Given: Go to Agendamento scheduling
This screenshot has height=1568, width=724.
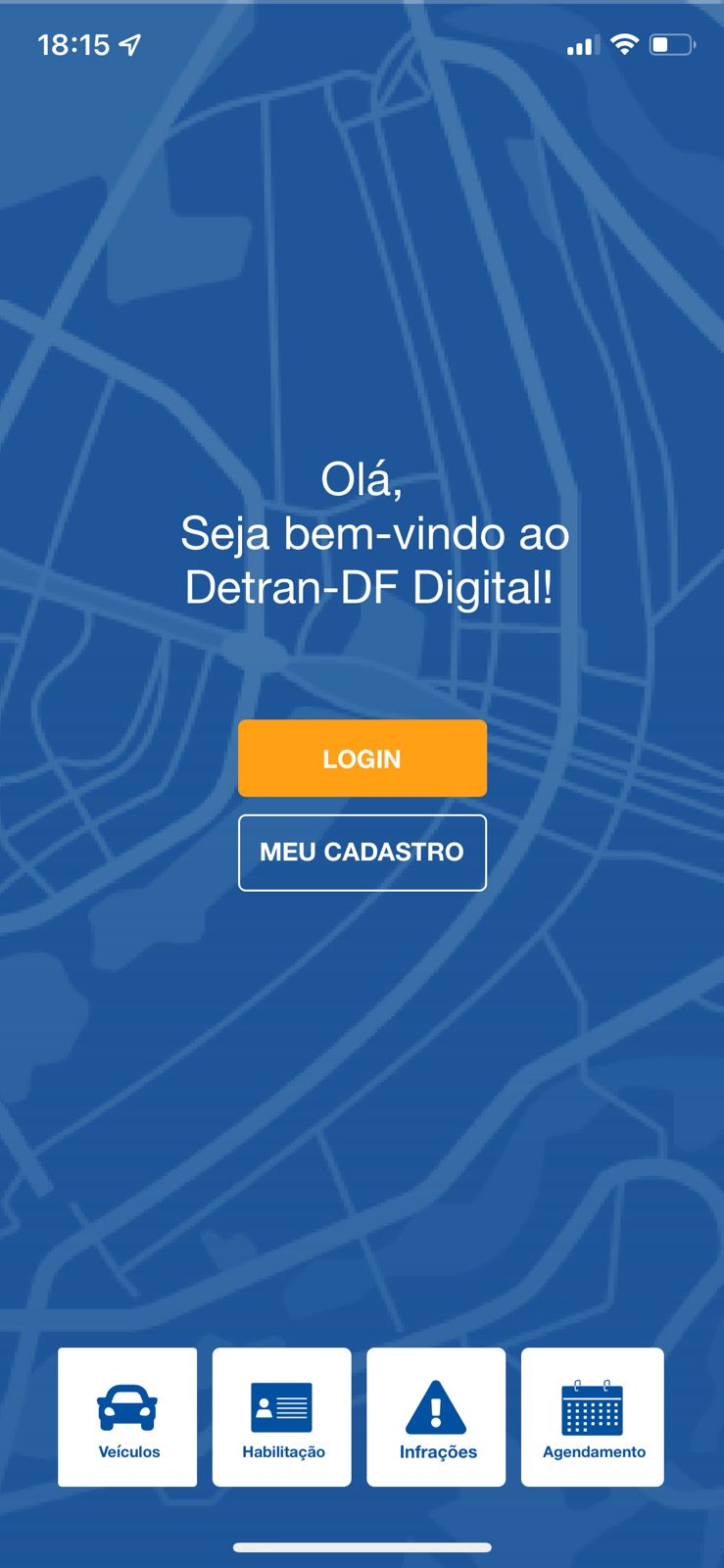Looking at the screenshot, I should (592, 1416).
